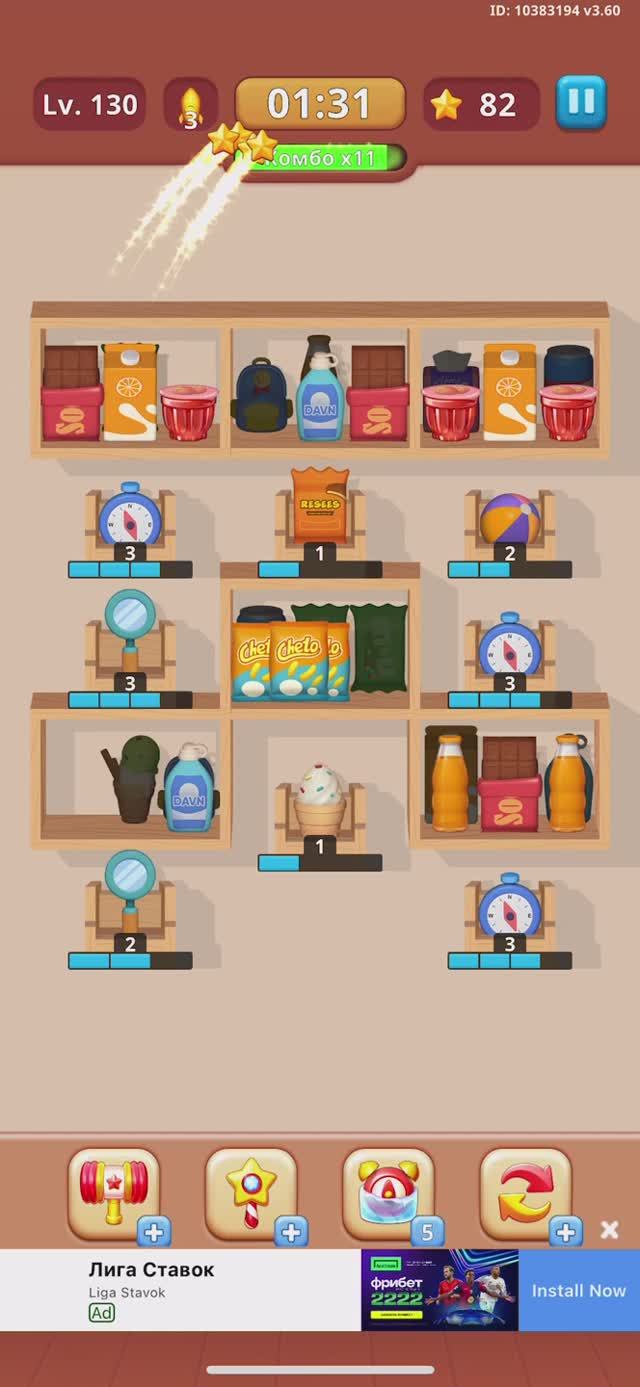Activate the star wand booster
The height and width of the screenshot is (1387, 640).
point(251,1193)
